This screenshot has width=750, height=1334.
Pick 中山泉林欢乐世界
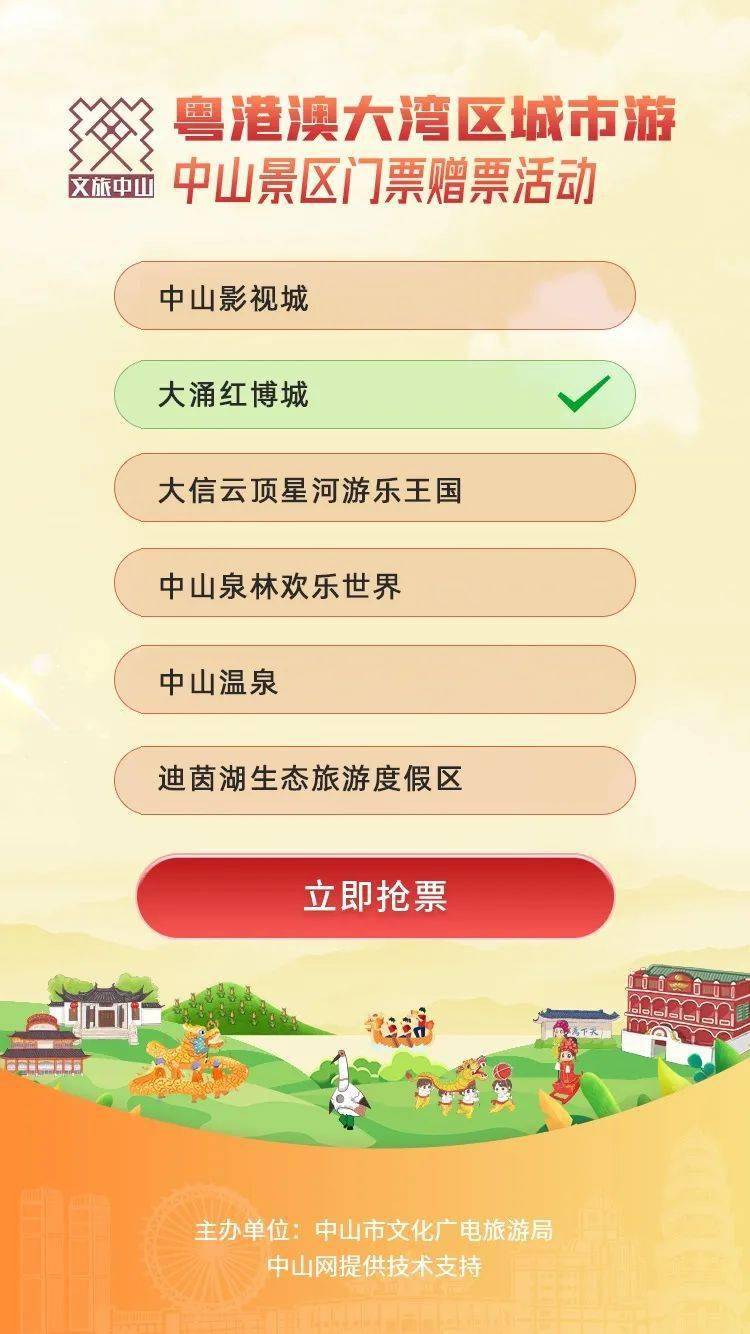pyautogui.click(x=374, y=584)
